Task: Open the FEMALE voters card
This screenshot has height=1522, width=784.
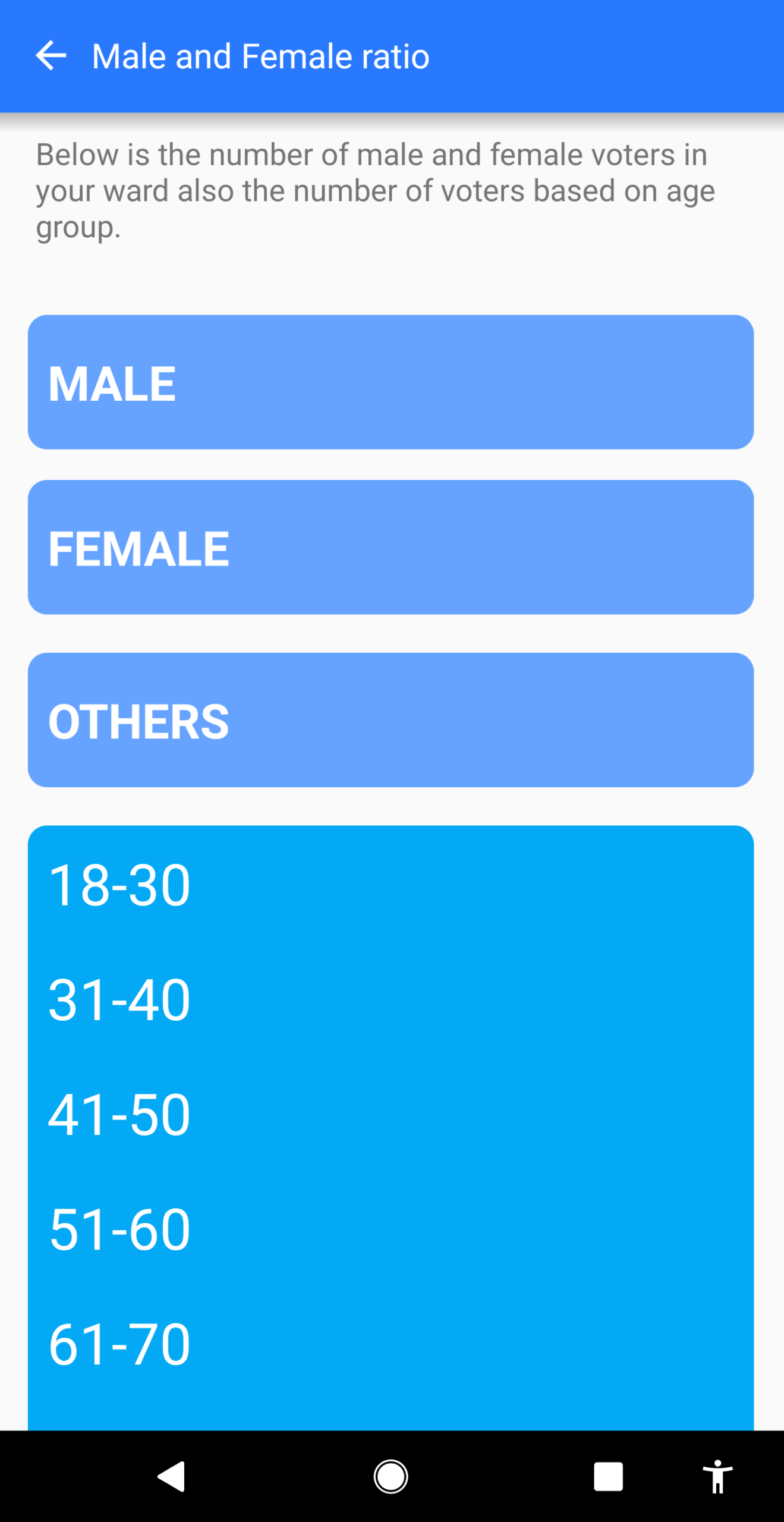Action: click(x=391, y=547)
